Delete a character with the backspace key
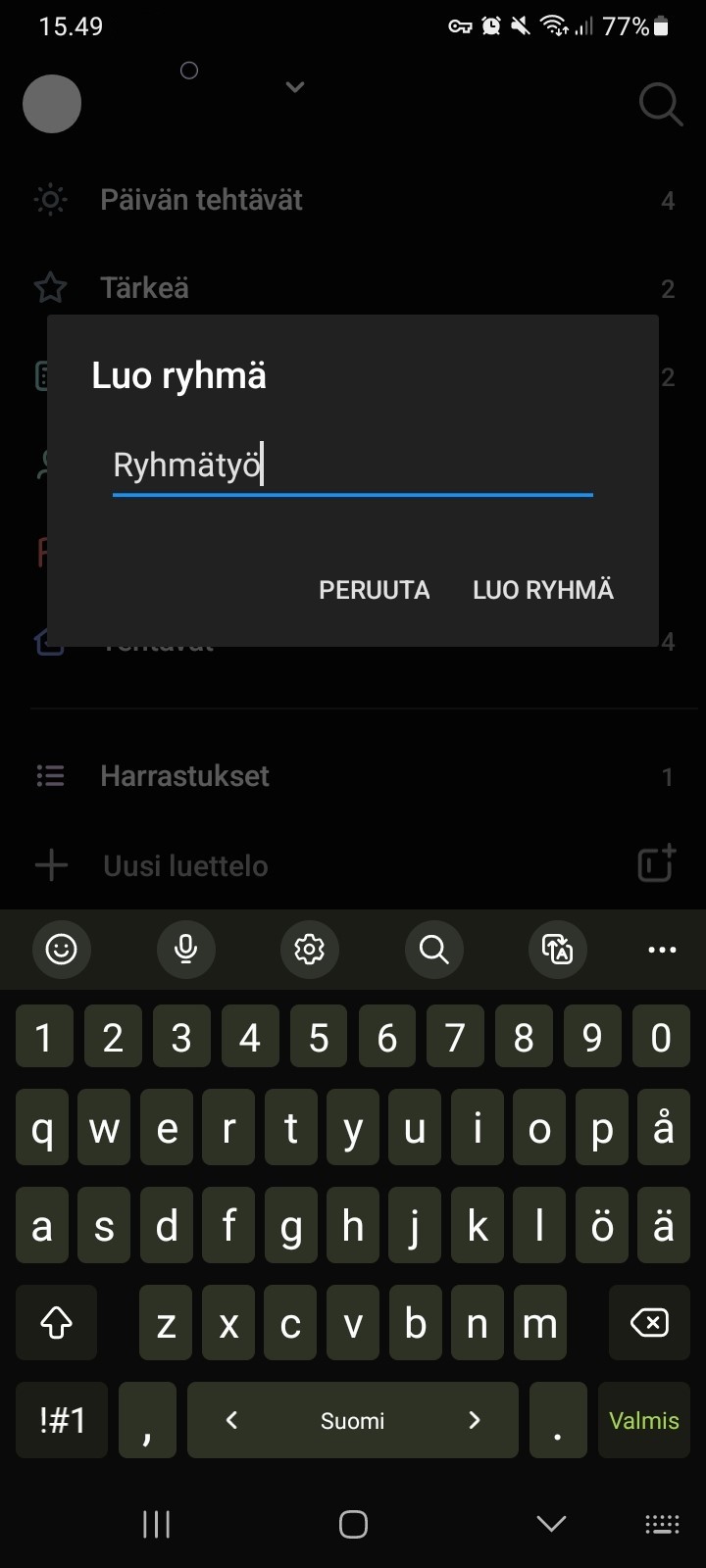 point(649,1323)
